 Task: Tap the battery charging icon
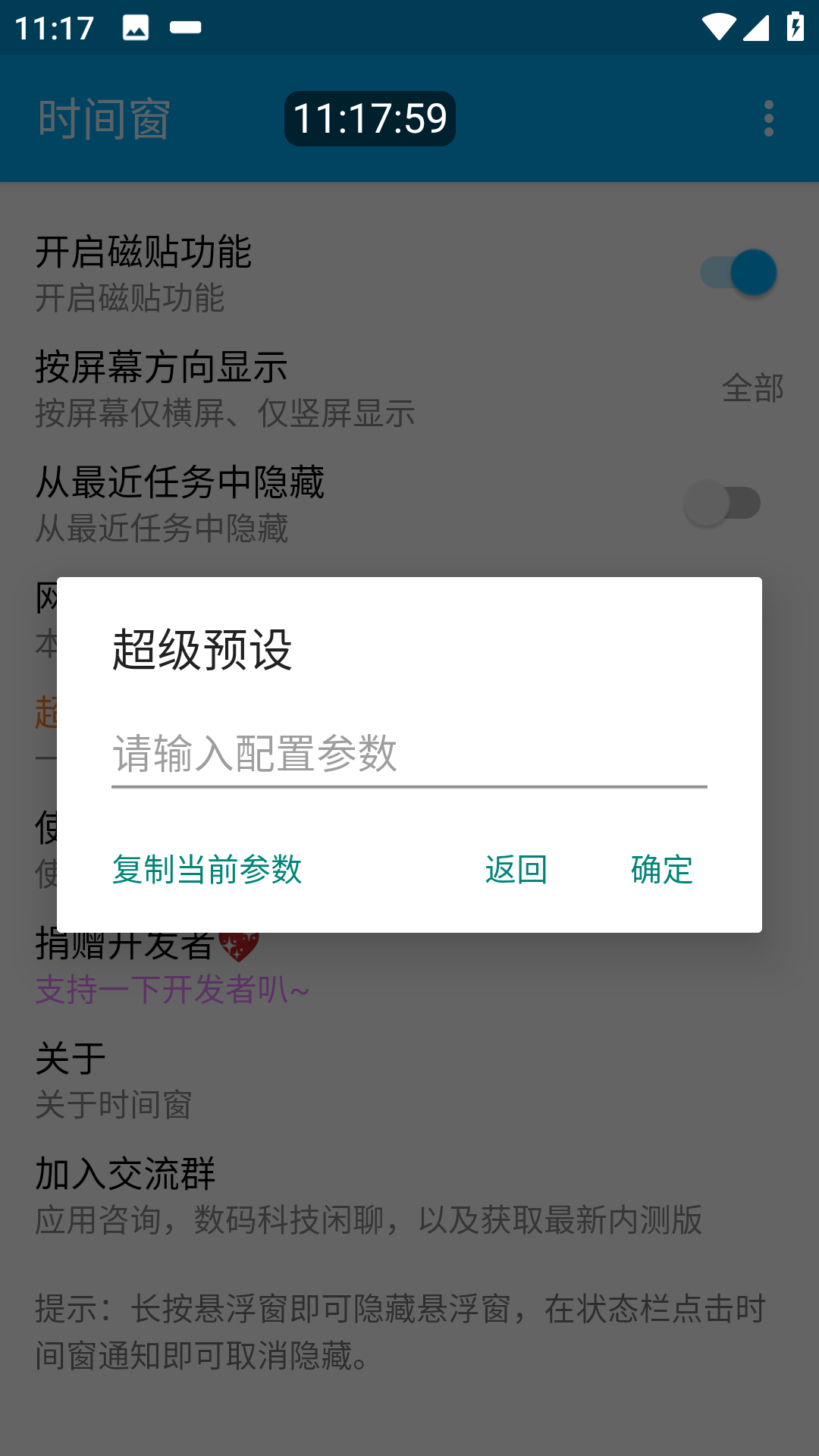[x=794, y=25]
